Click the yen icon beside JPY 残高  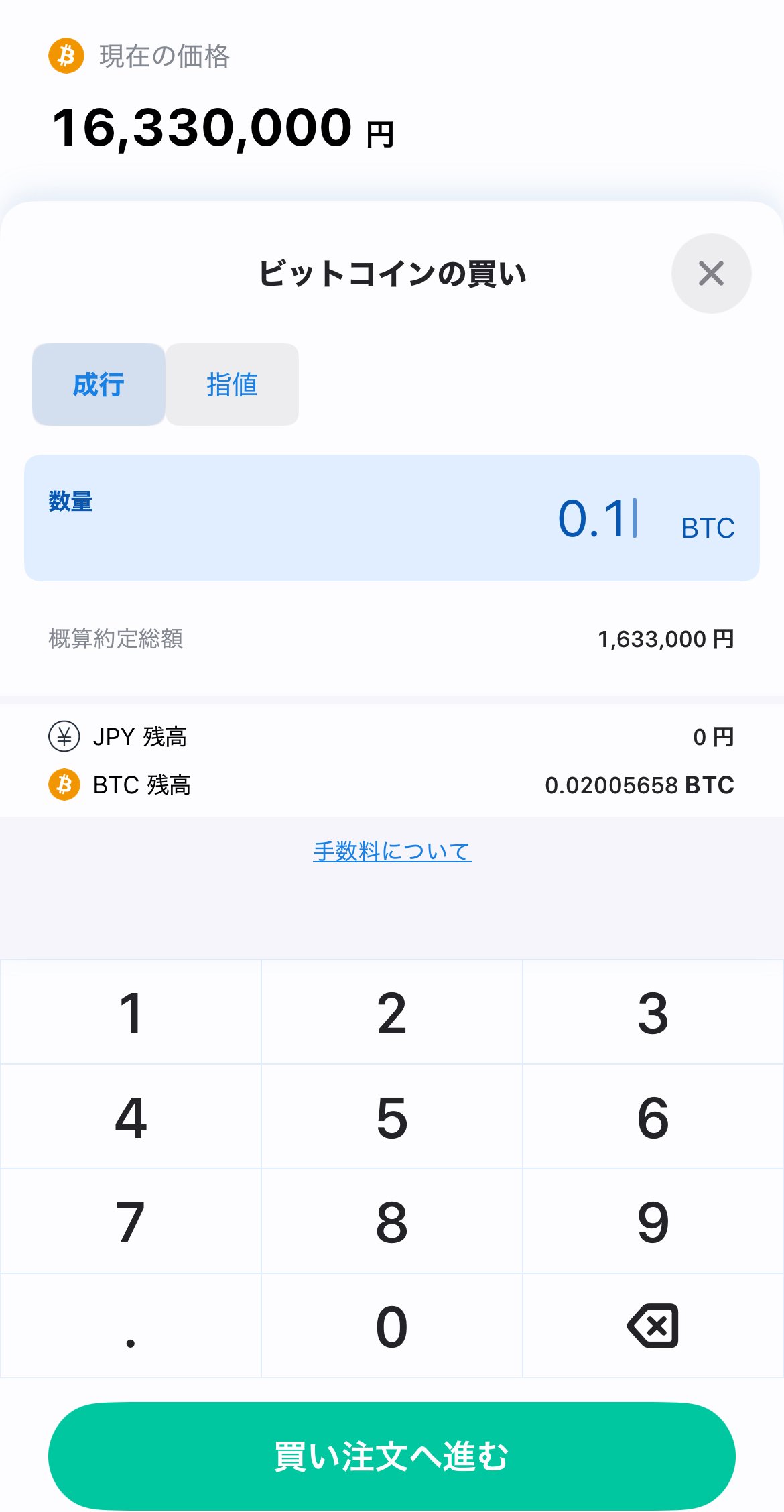tap(63, 736)
